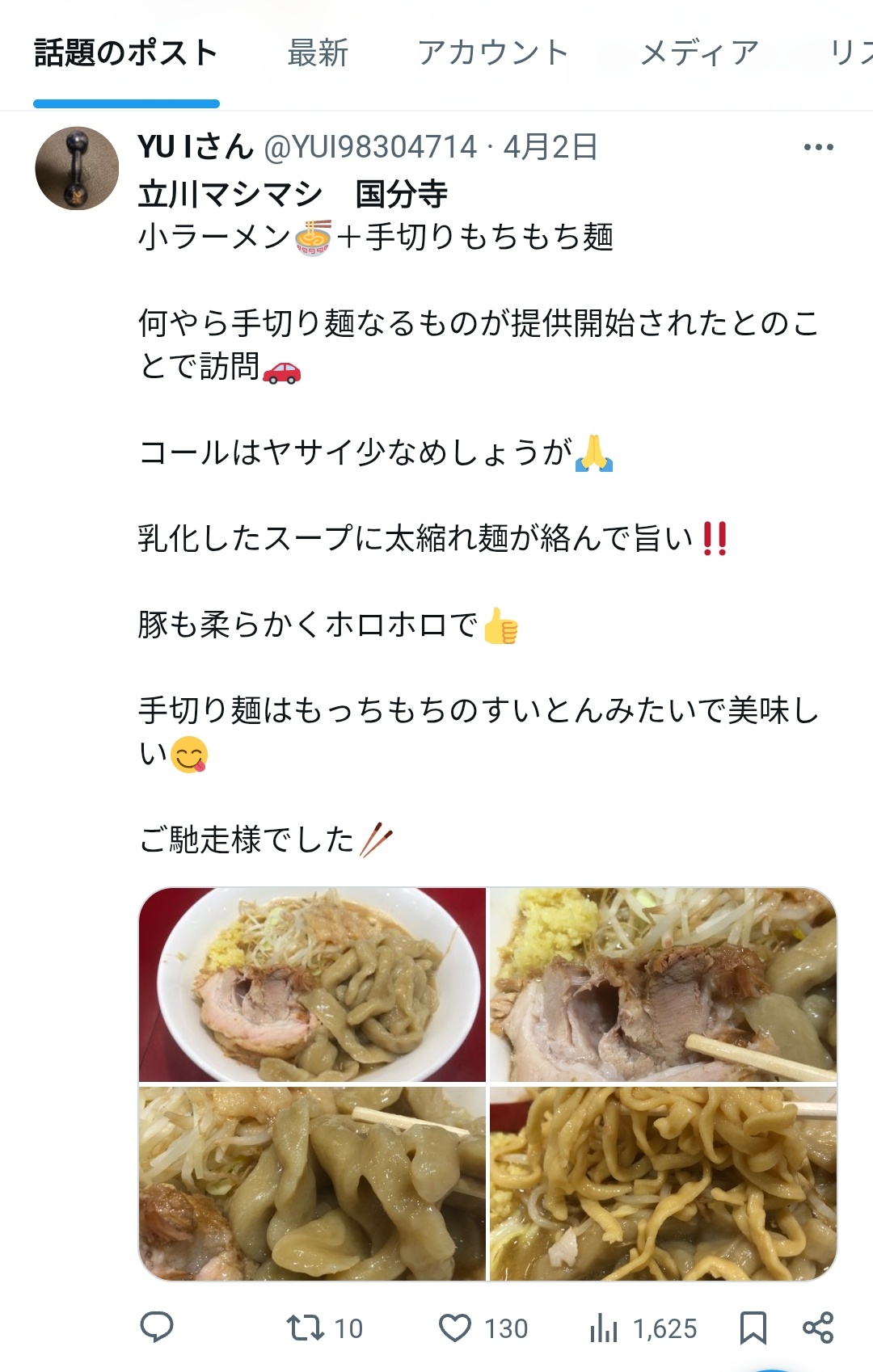
Task: Share YU Iさん's post
Action: [817, 1328]
